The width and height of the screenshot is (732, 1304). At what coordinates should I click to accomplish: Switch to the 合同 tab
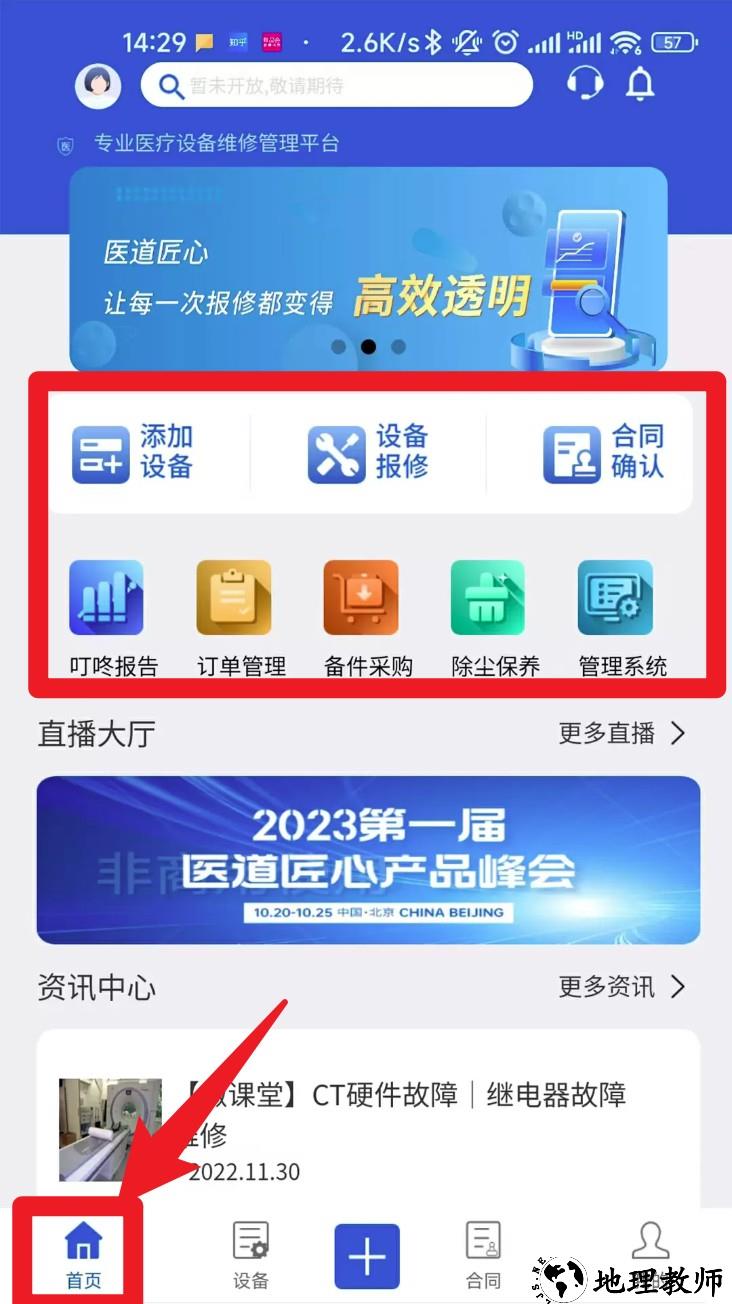pos(483,1254)
